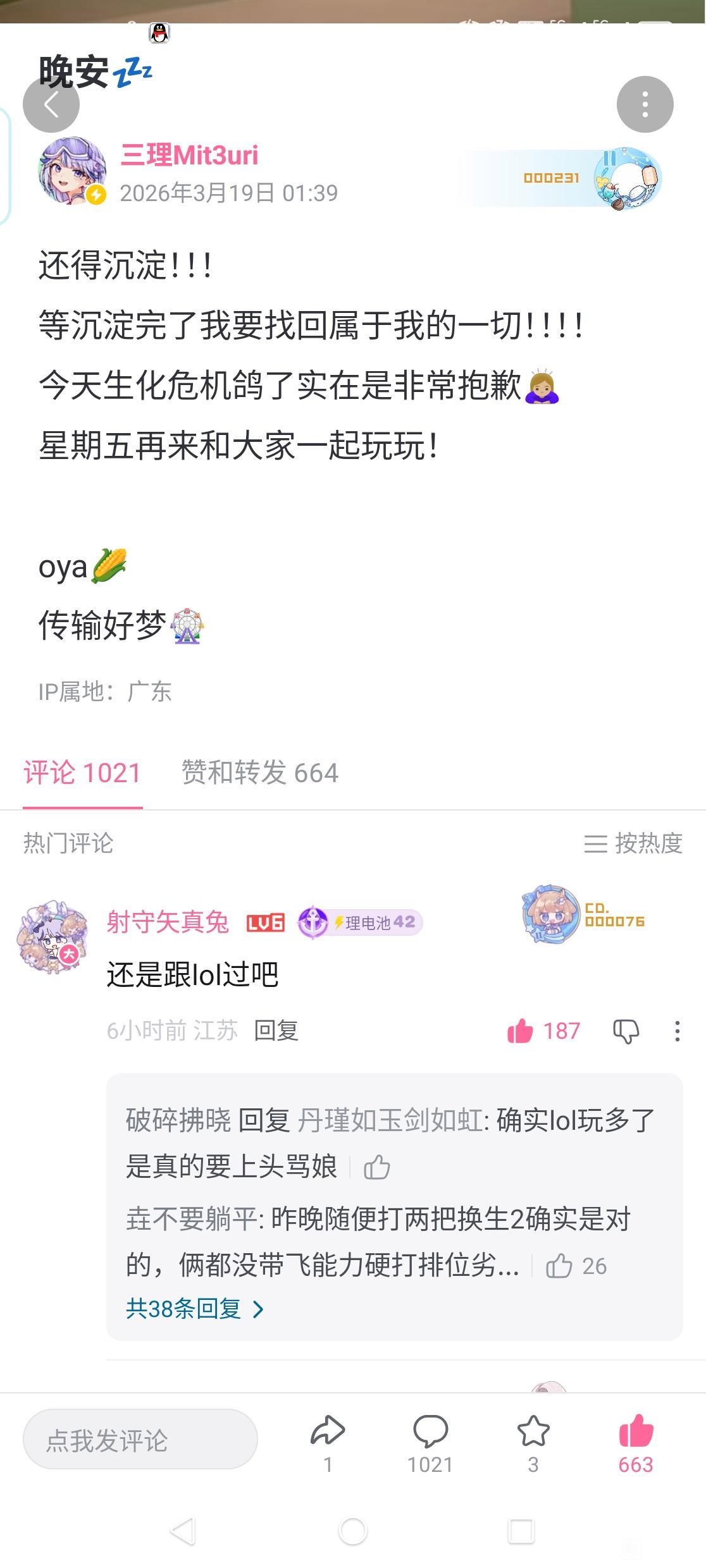Dislike 射守矢真兔's comment

tap(626, 1031)
